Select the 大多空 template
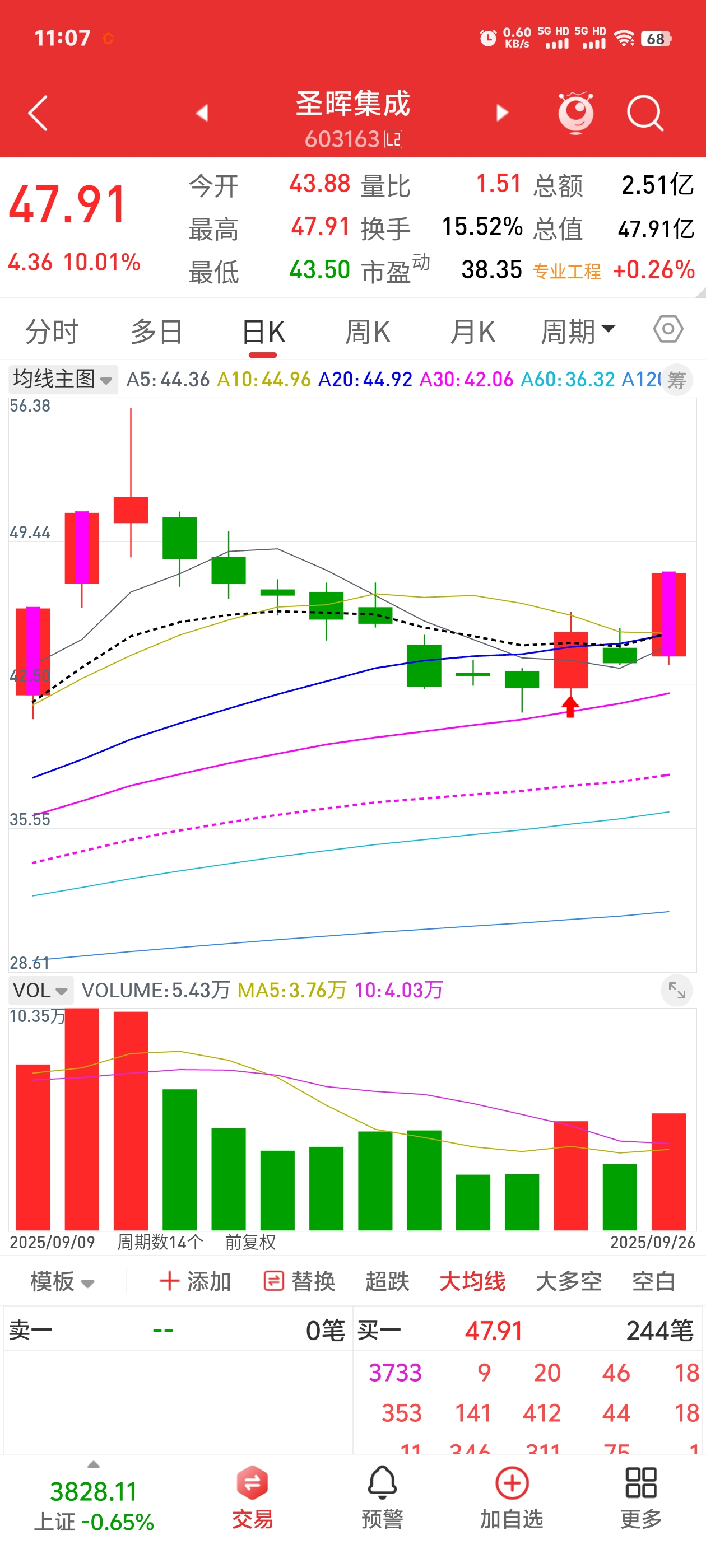 pyautogui.click(x=568, y=1281)
